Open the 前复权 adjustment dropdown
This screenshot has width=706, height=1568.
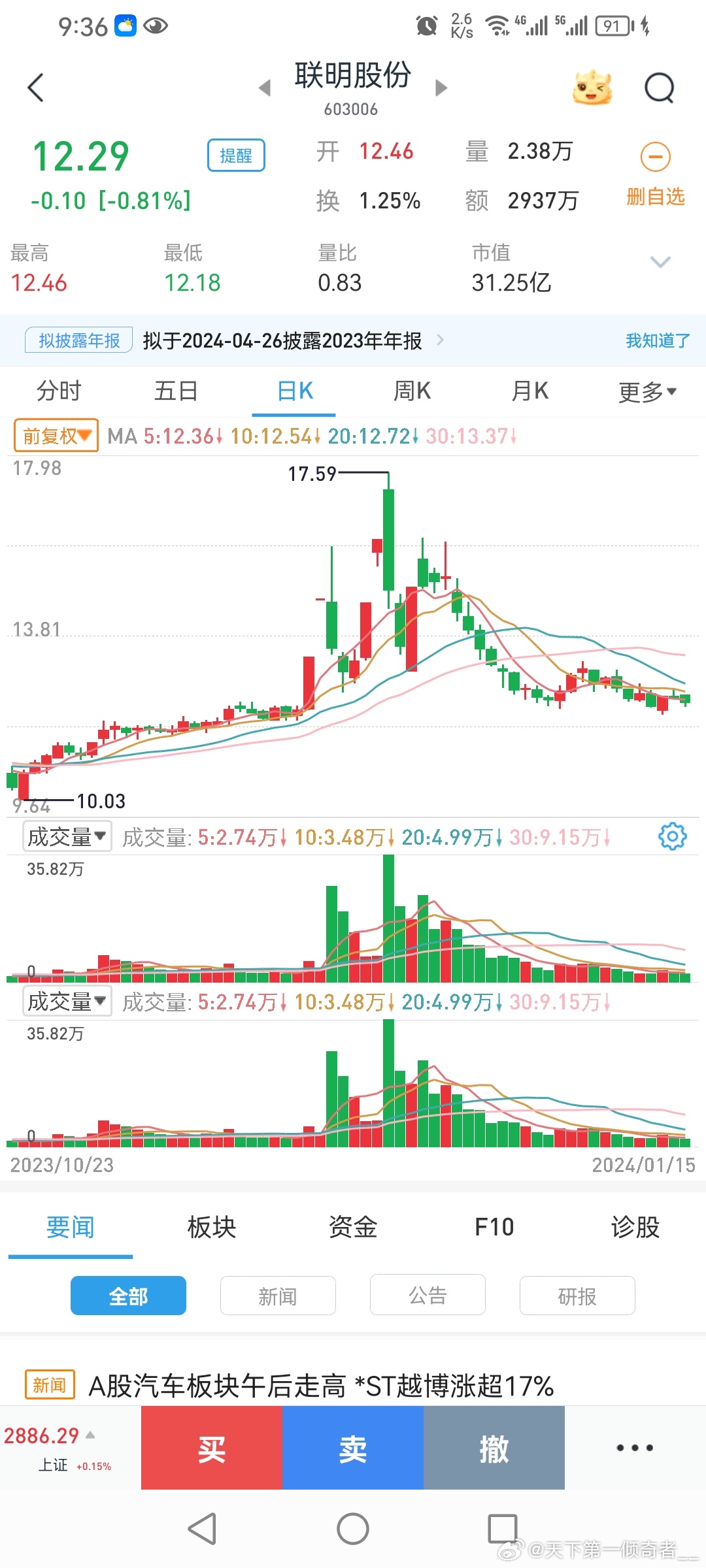point(56,436)
